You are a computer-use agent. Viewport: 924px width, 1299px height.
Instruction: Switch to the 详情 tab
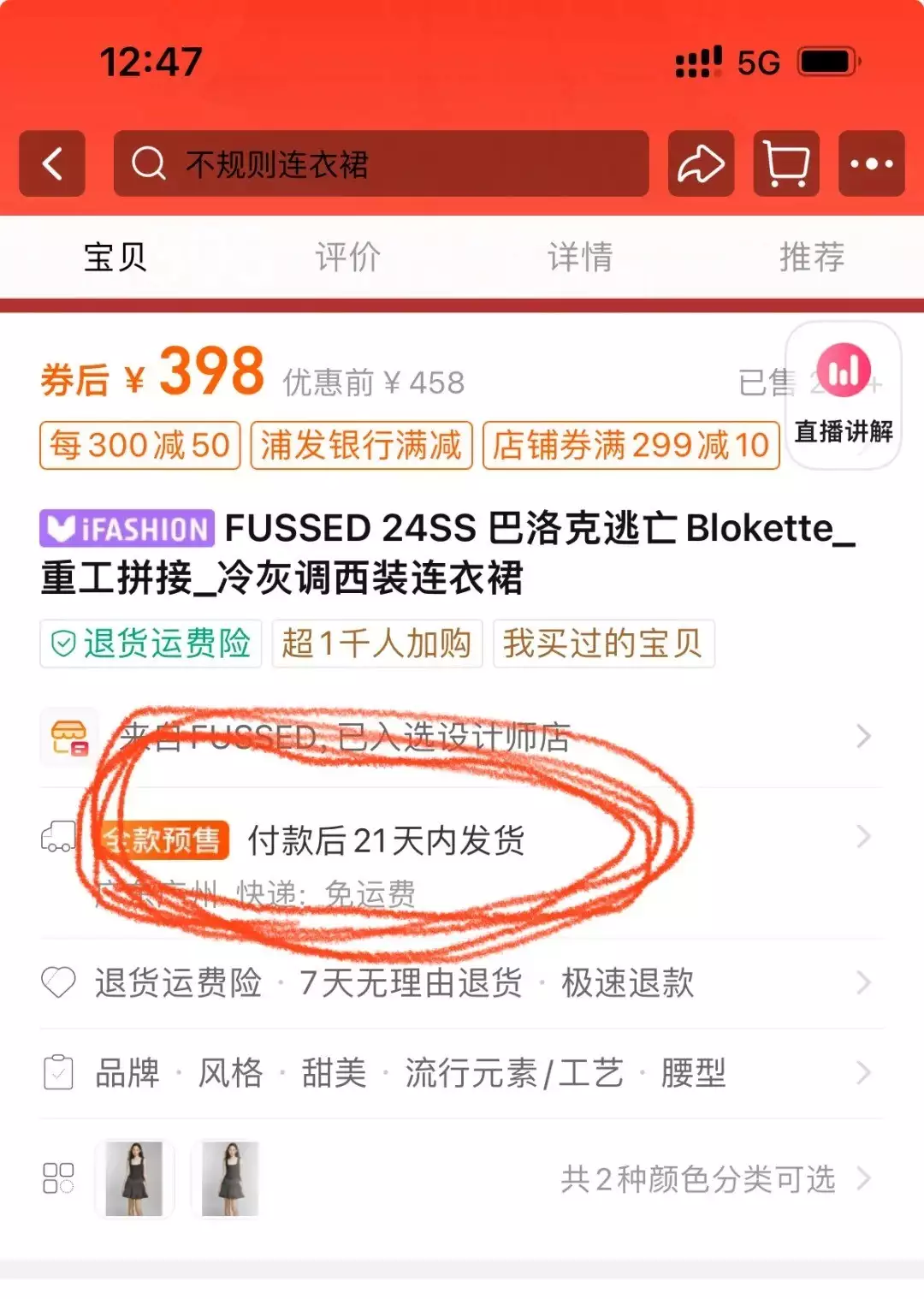pos(580,257)
